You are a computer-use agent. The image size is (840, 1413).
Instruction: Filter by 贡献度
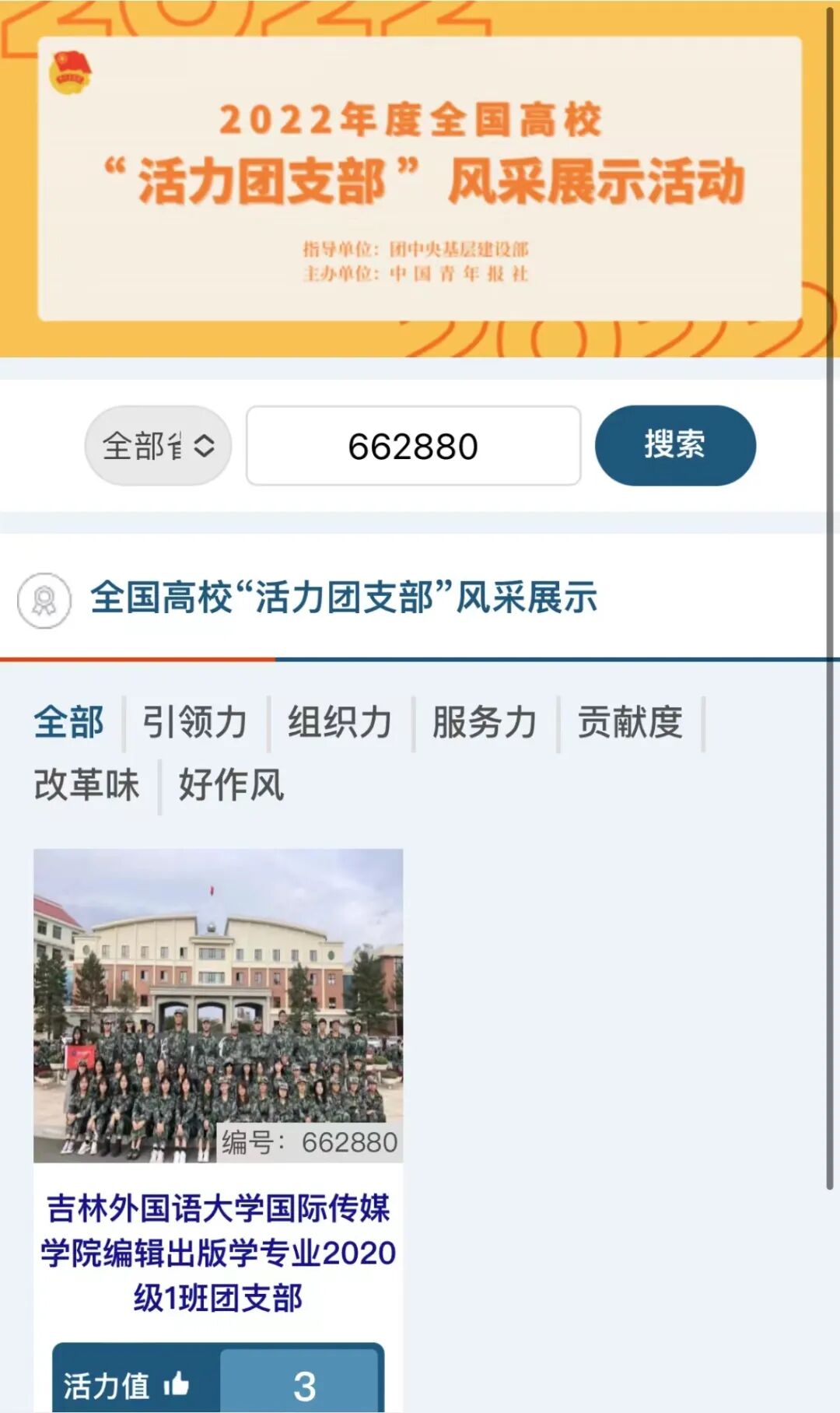pyautogui.click(x=629, y=723)
